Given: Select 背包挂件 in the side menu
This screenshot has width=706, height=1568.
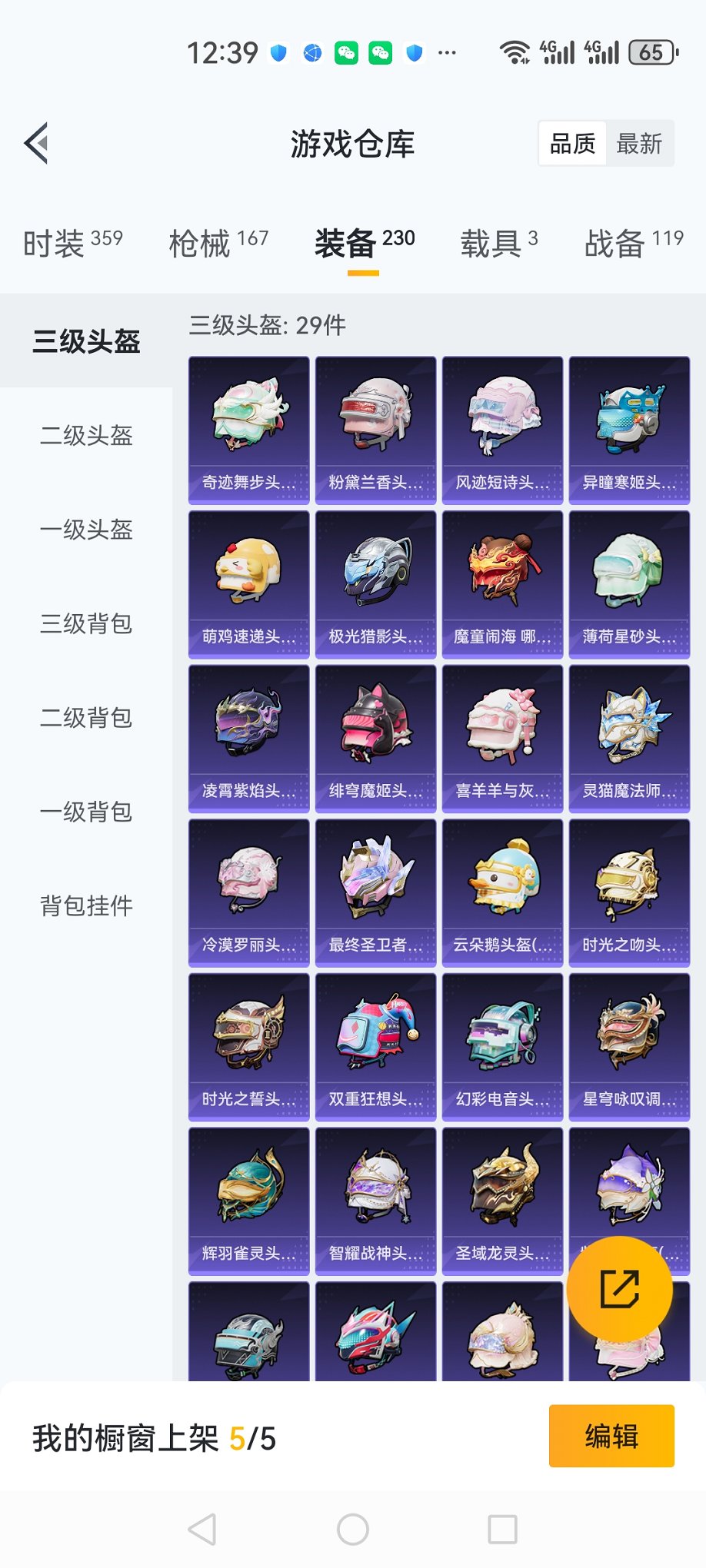Looking at the screenshot, I should click(x=86, y=905).
